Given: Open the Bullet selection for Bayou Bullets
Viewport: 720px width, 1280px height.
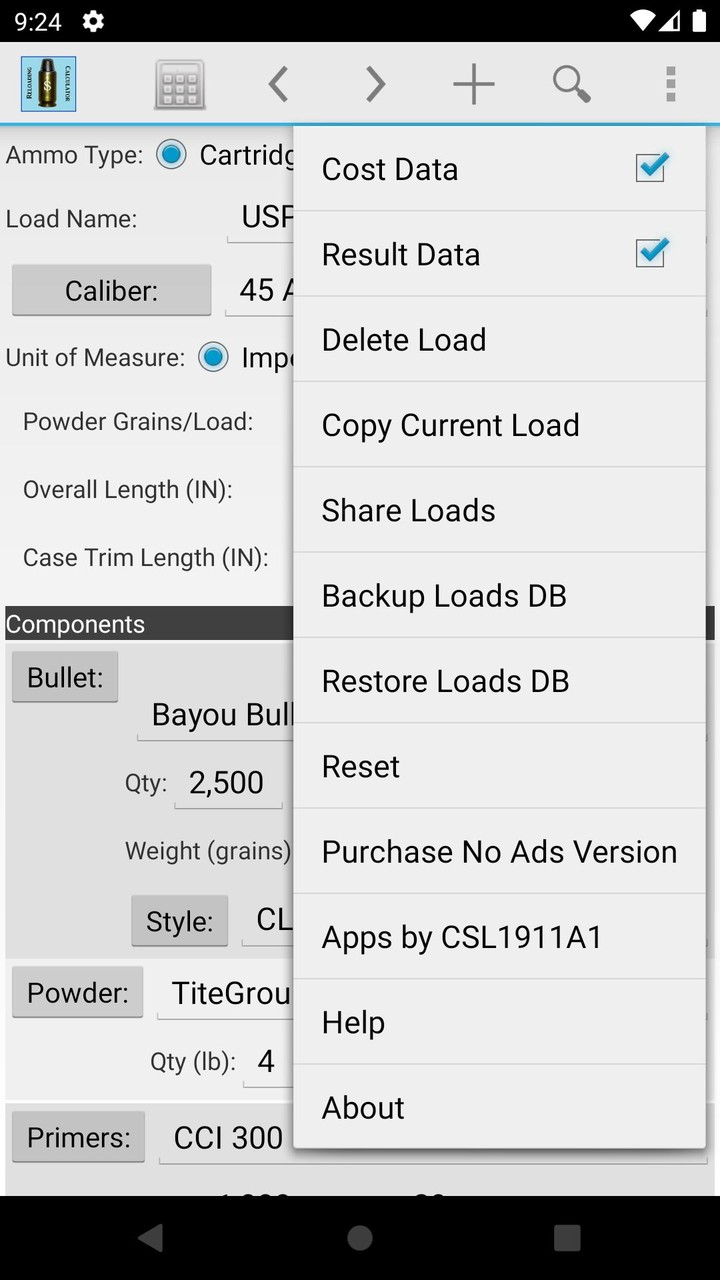Looking at the screenshot, I should 64,676.
